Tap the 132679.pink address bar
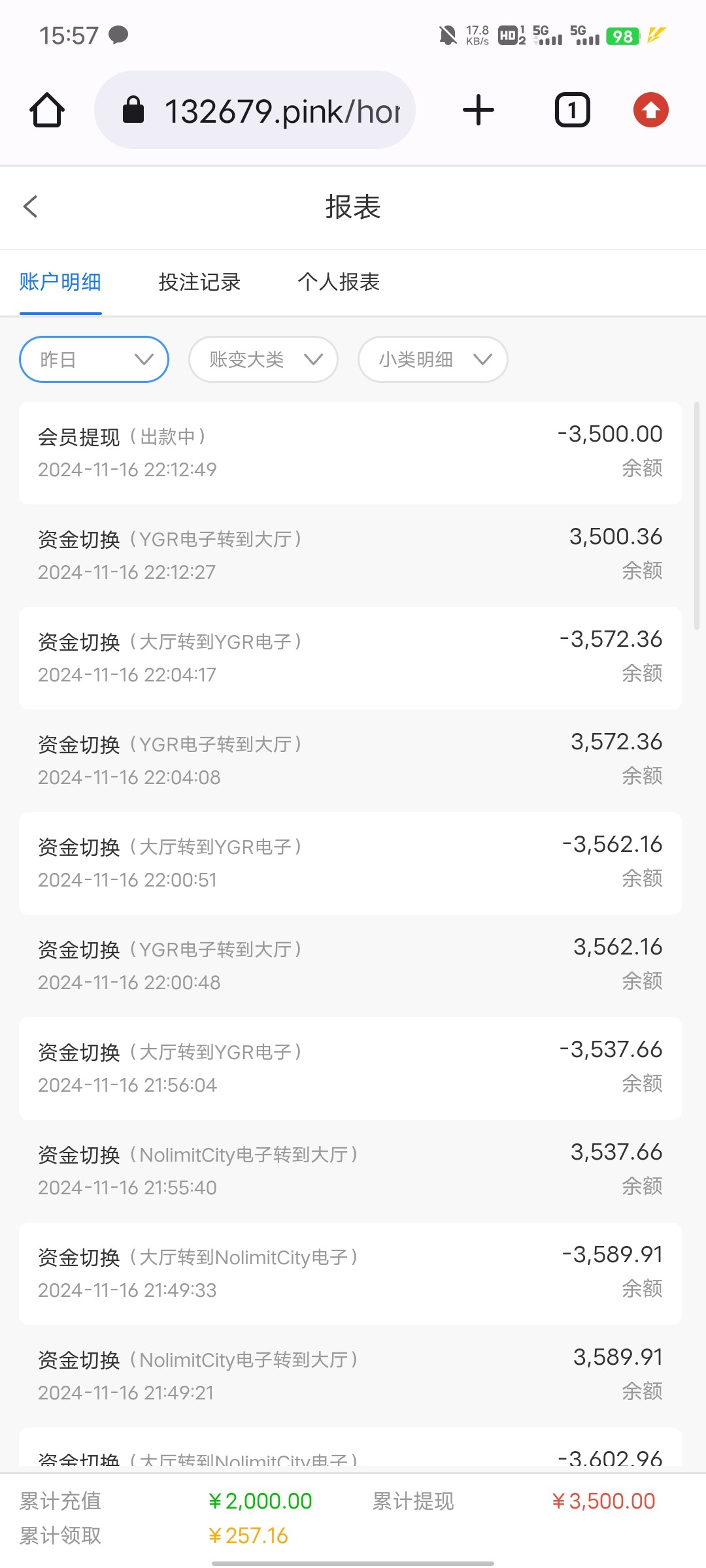 pos(255,110)
